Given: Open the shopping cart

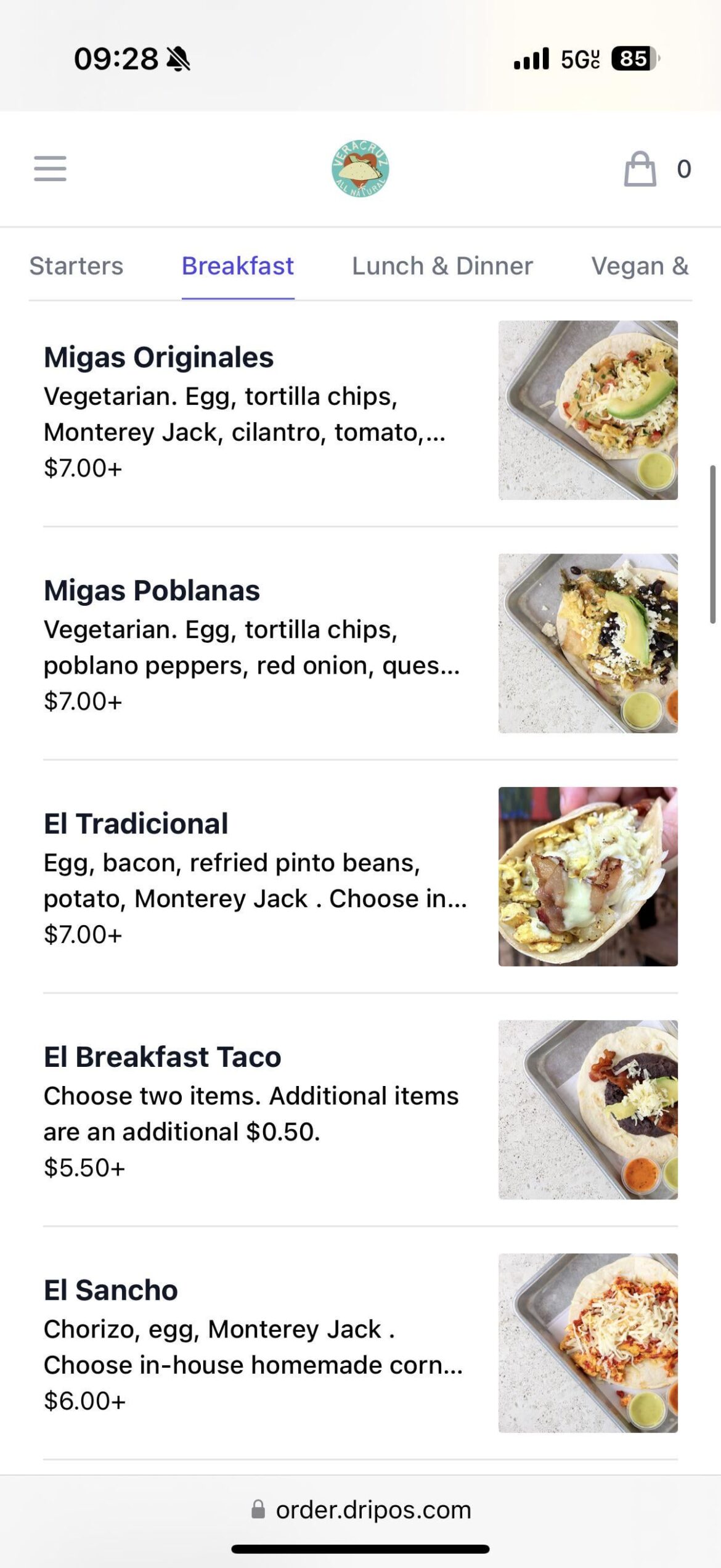Looking at the screenshot, I should 639,167.
